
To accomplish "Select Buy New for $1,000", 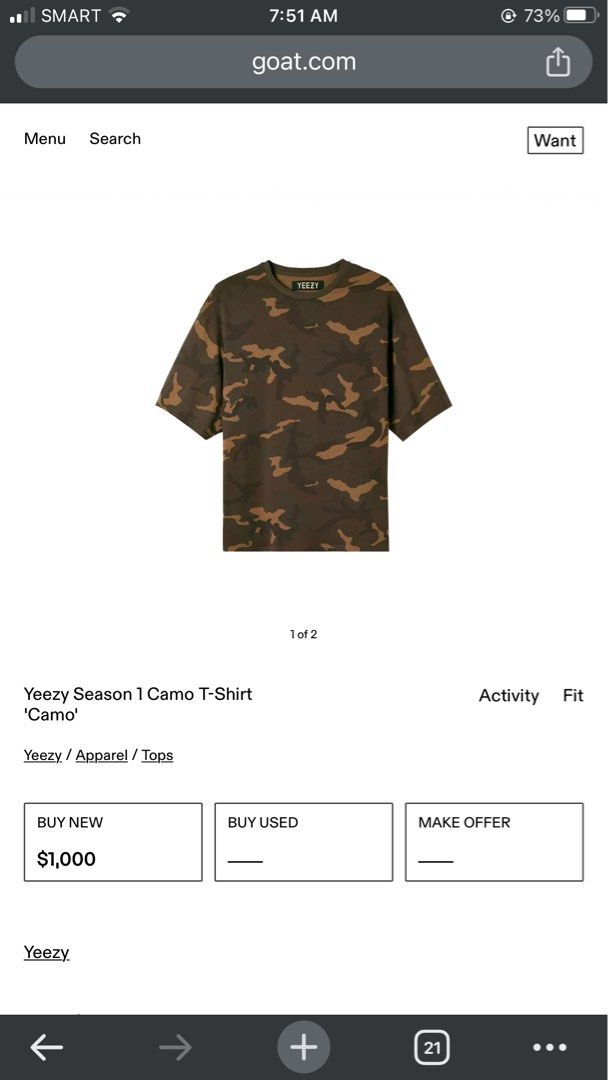I will pos(113,842).
